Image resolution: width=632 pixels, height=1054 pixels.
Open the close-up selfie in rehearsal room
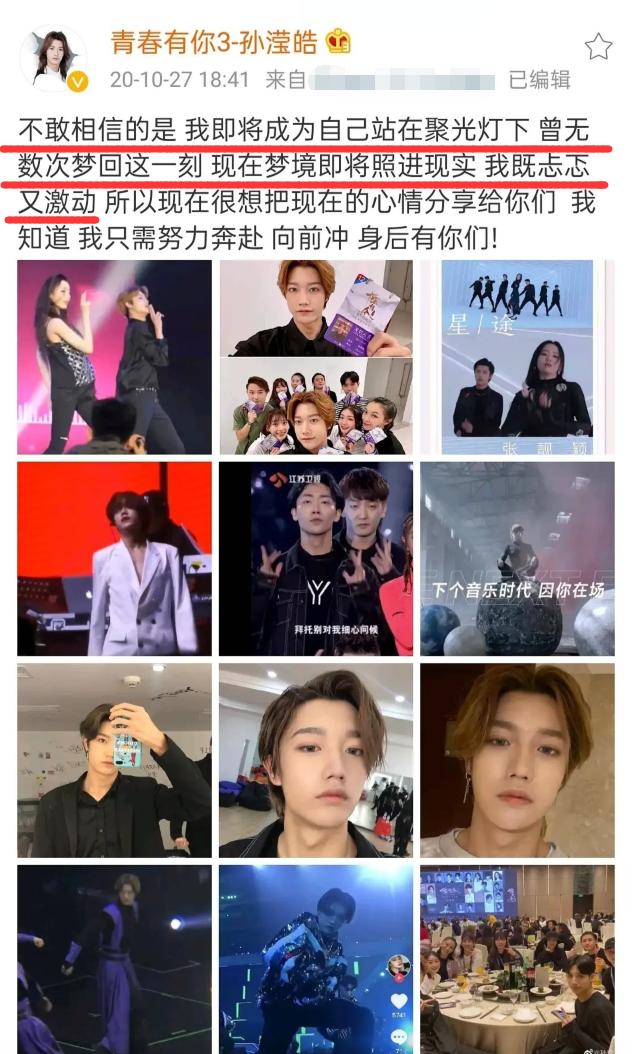tap(316, 760)
